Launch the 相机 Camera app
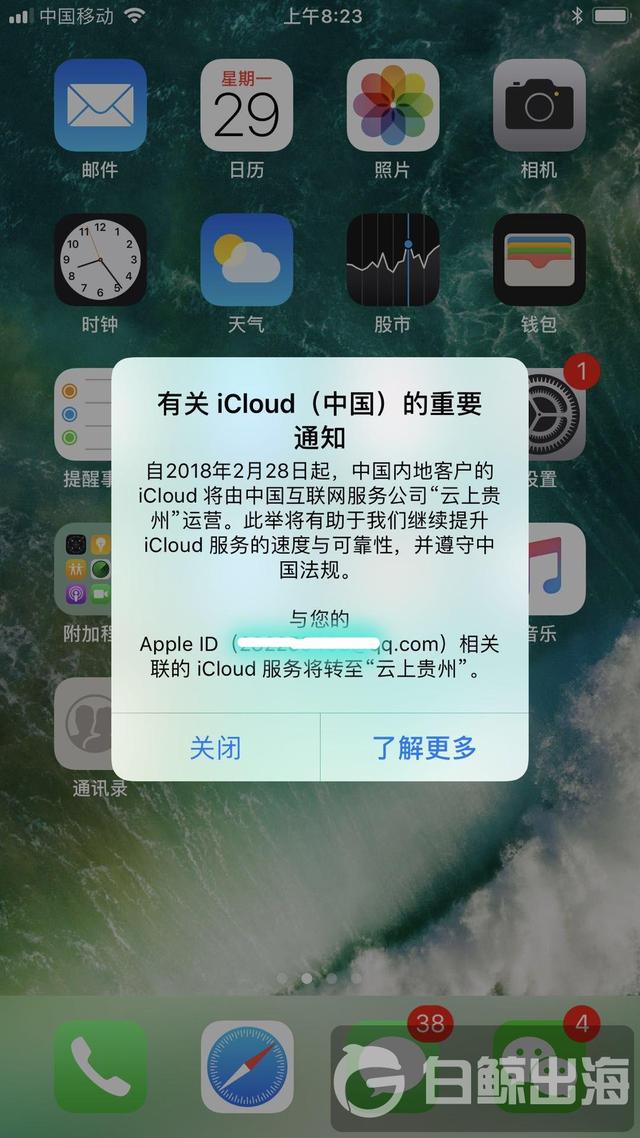This screenshot has height=1138, width=640. [538, 106]
